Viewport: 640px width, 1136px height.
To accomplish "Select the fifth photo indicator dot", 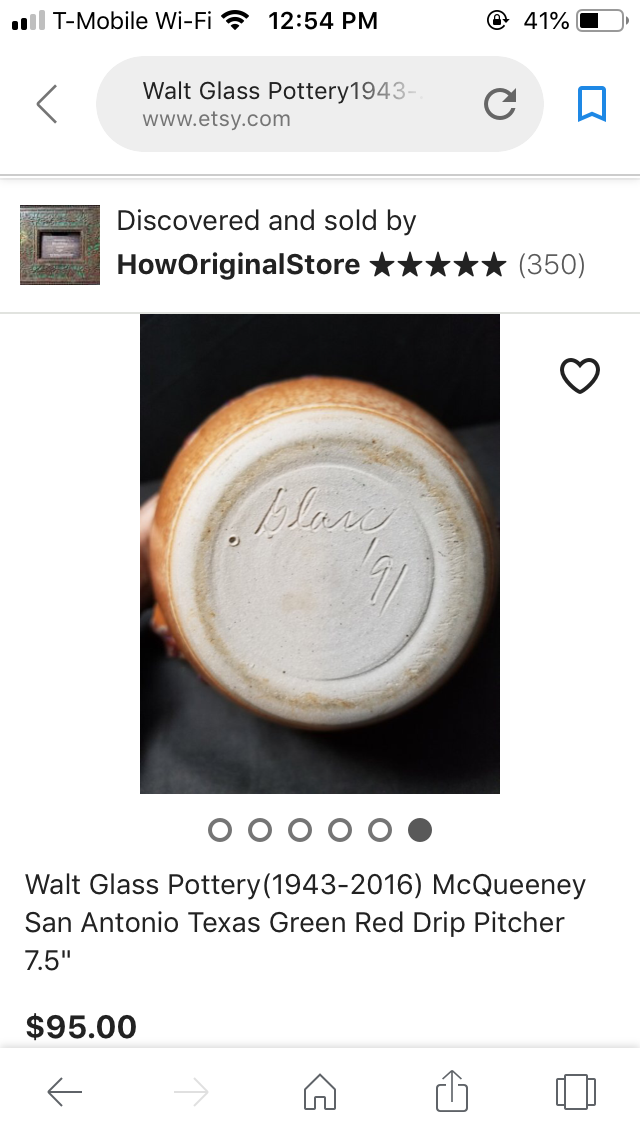I will [380, 830].
